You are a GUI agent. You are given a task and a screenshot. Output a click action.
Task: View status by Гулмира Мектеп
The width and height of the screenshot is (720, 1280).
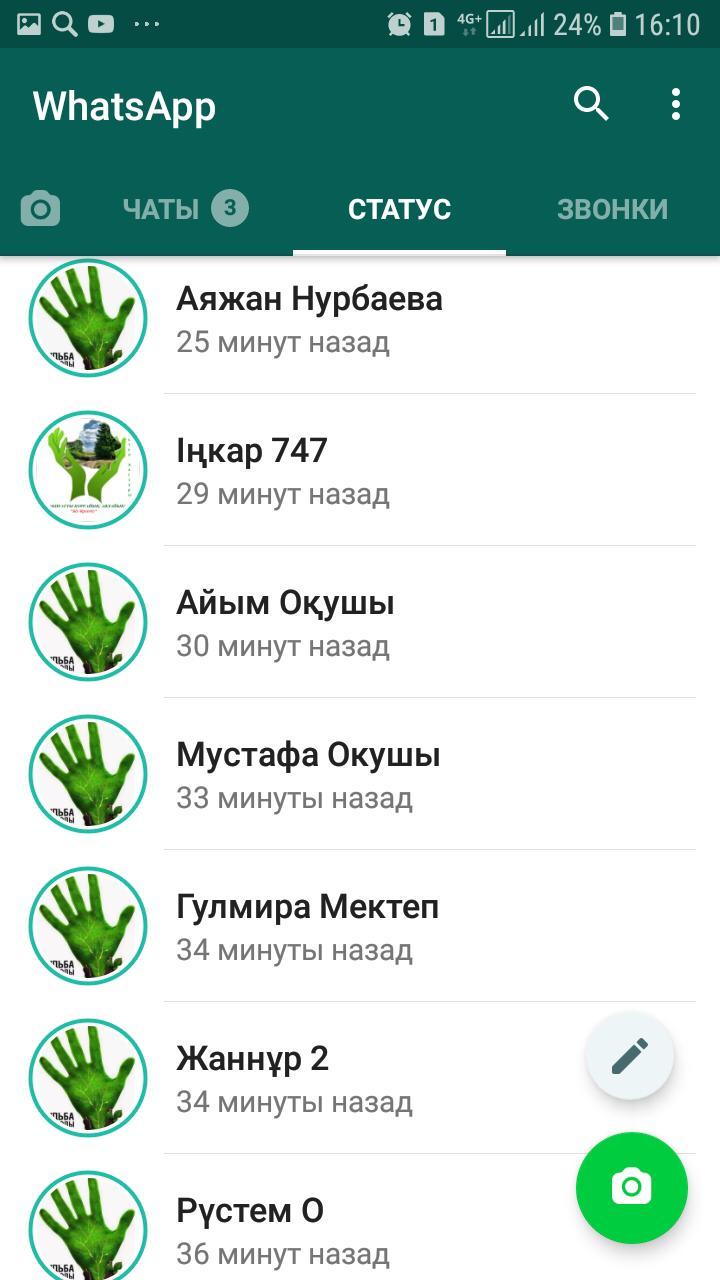[360, 926]
